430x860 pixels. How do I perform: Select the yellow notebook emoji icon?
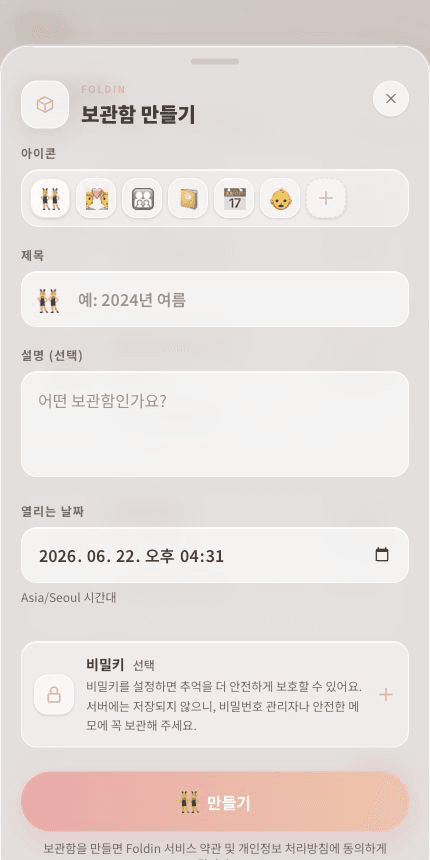point(188,198)
